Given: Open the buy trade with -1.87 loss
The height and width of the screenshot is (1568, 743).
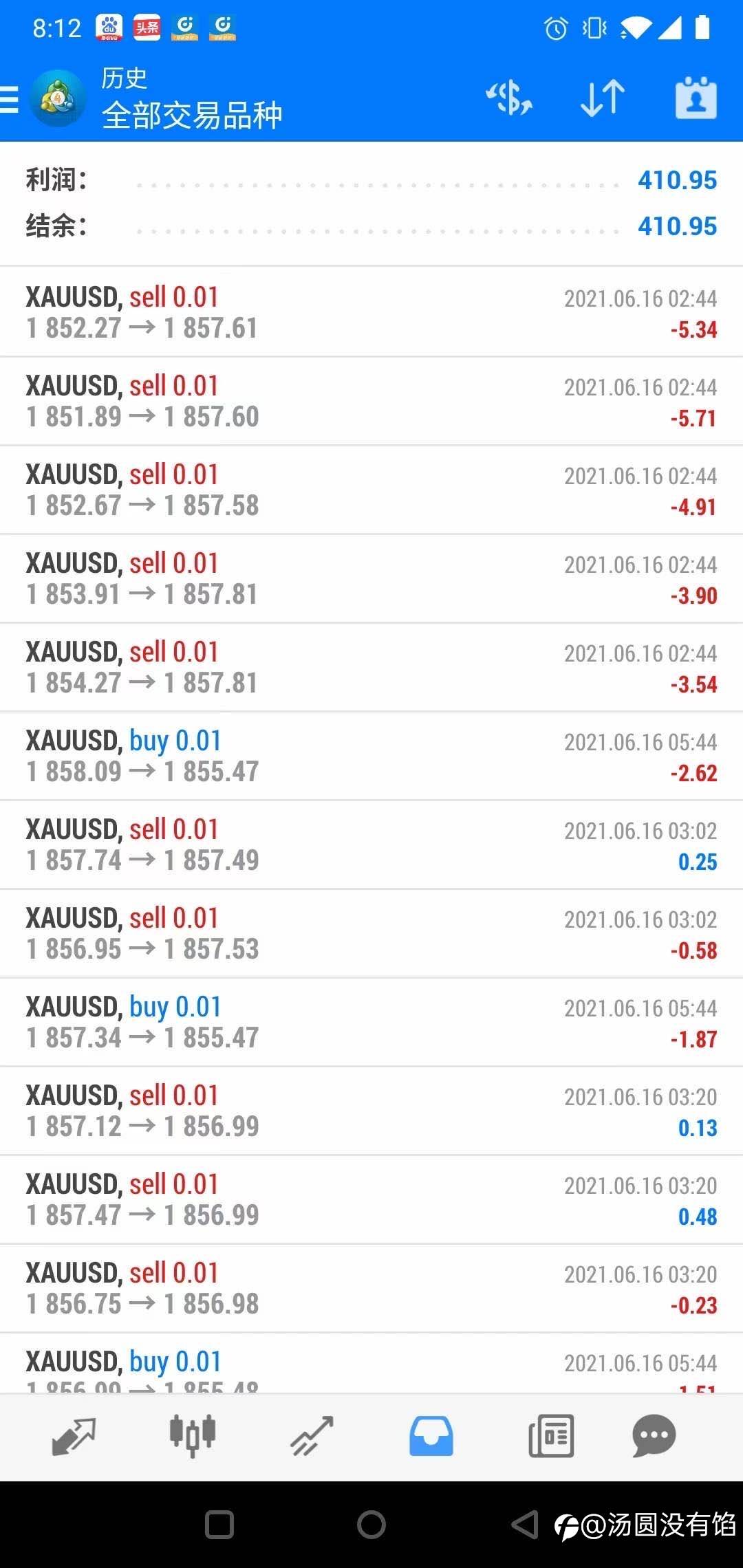Looking at the screenshot, I should pos(371,1022).
